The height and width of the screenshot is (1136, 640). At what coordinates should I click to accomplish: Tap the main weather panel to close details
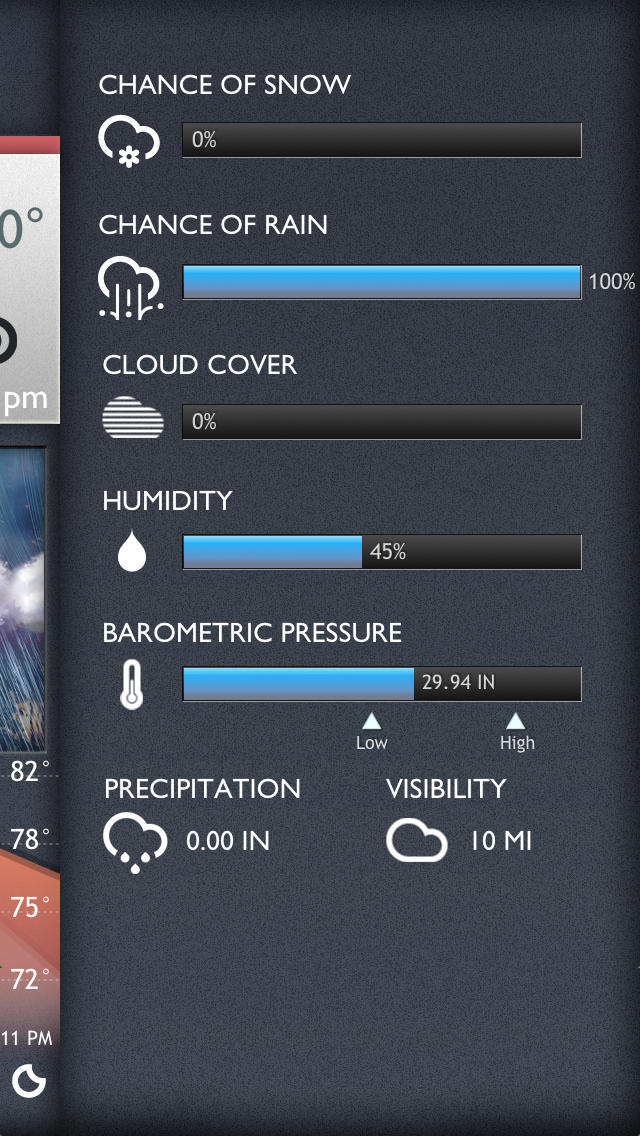[x=25, y=600]
